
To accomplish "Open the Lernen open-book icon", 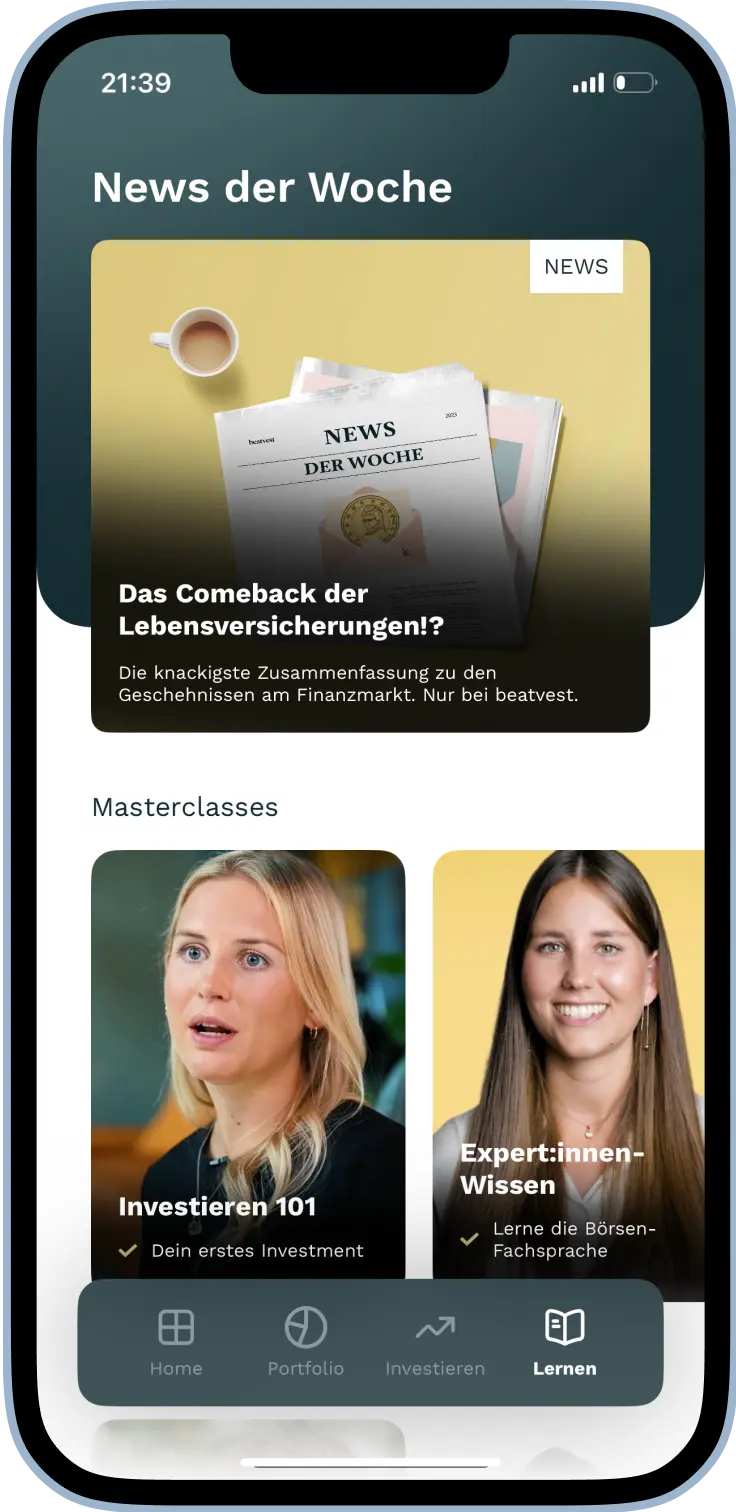I will (563, 1328).
